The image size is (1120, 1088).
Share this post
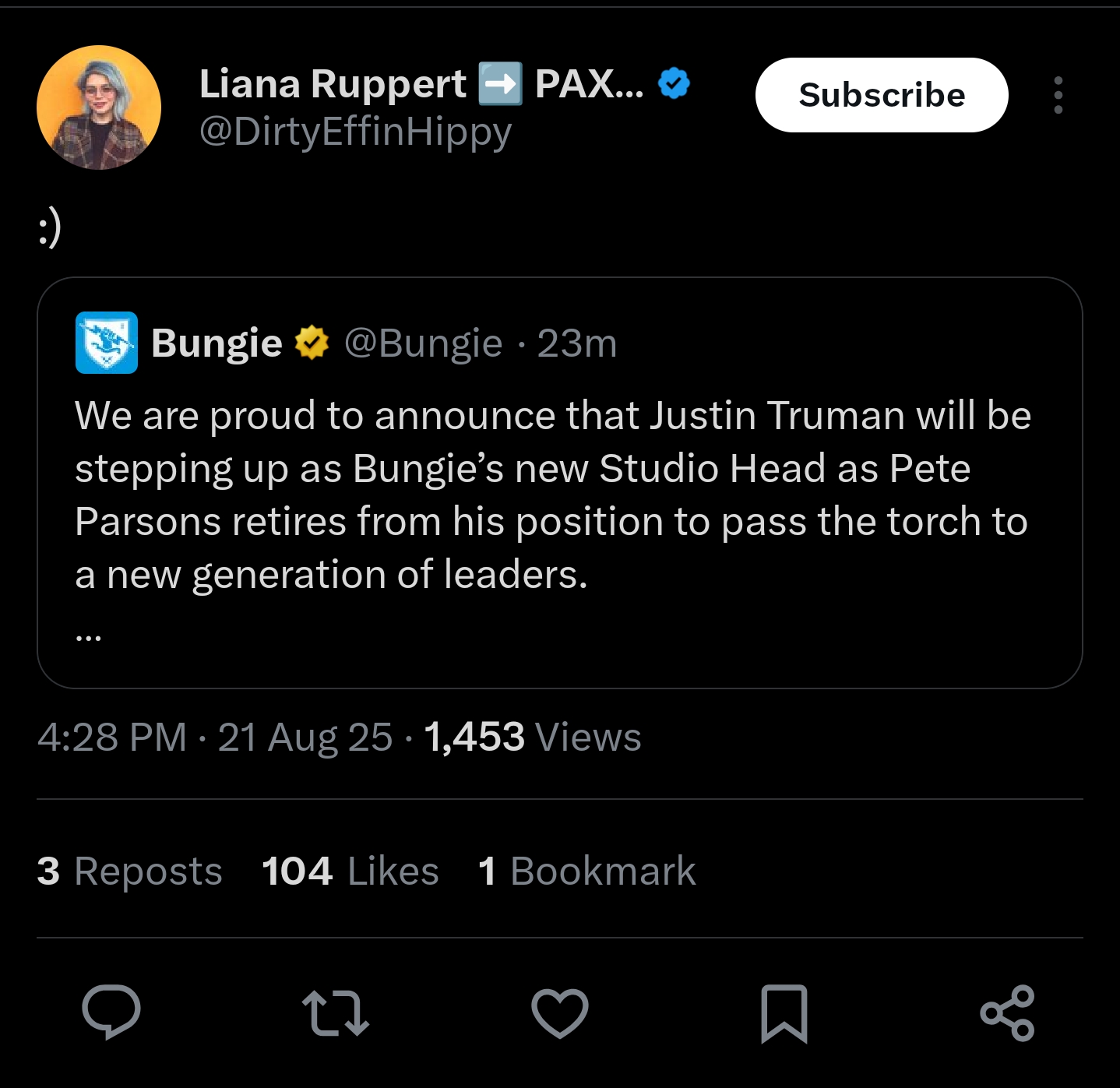(1007, 1012)
